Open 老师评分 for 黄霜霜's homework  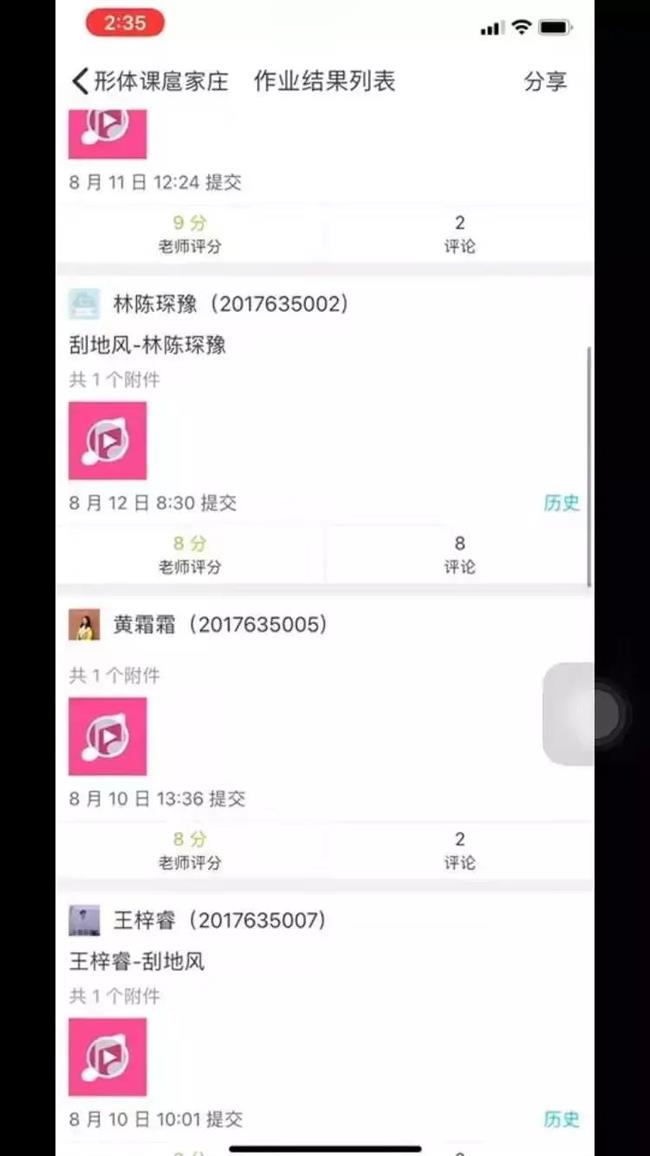click(x=189, y=850)
